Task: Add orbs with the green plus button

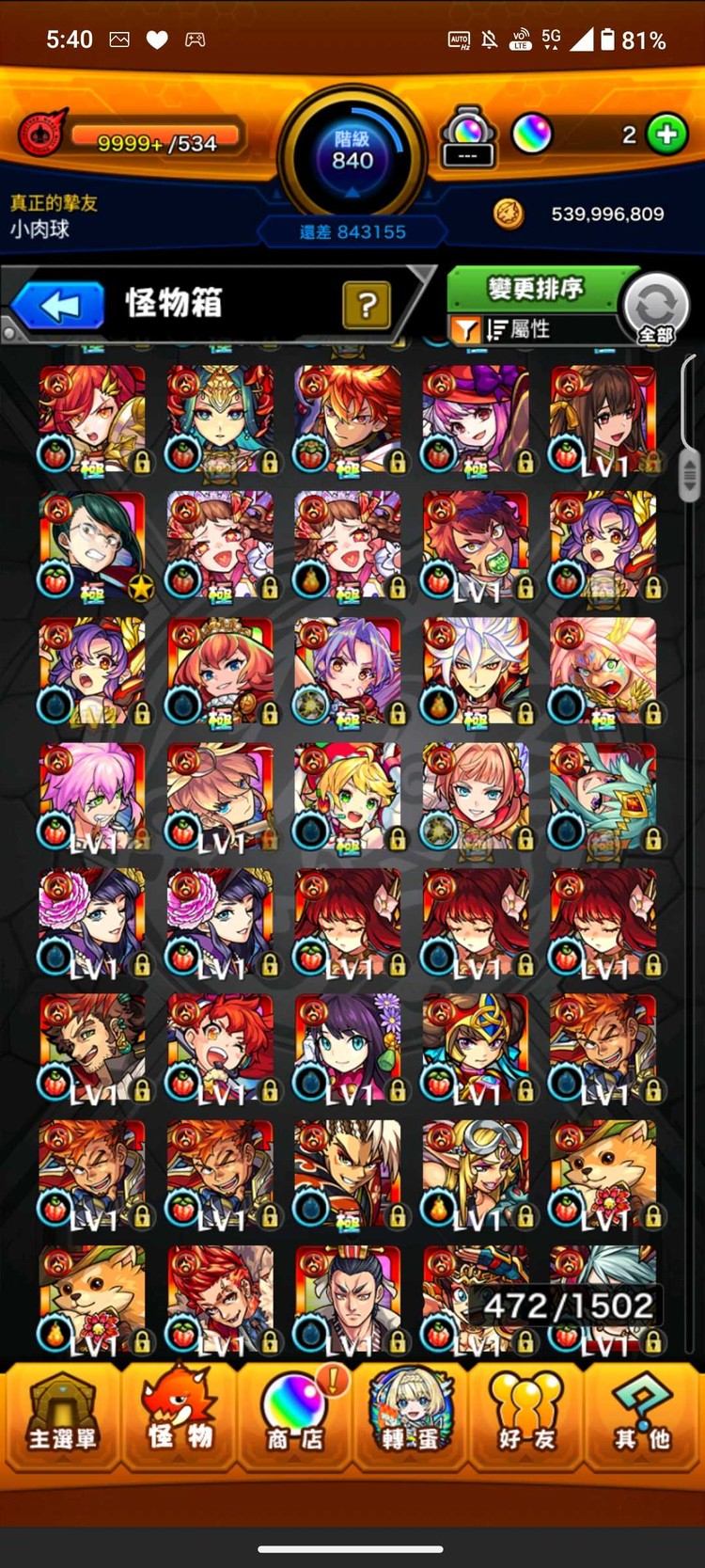Action: click(666, 135)
